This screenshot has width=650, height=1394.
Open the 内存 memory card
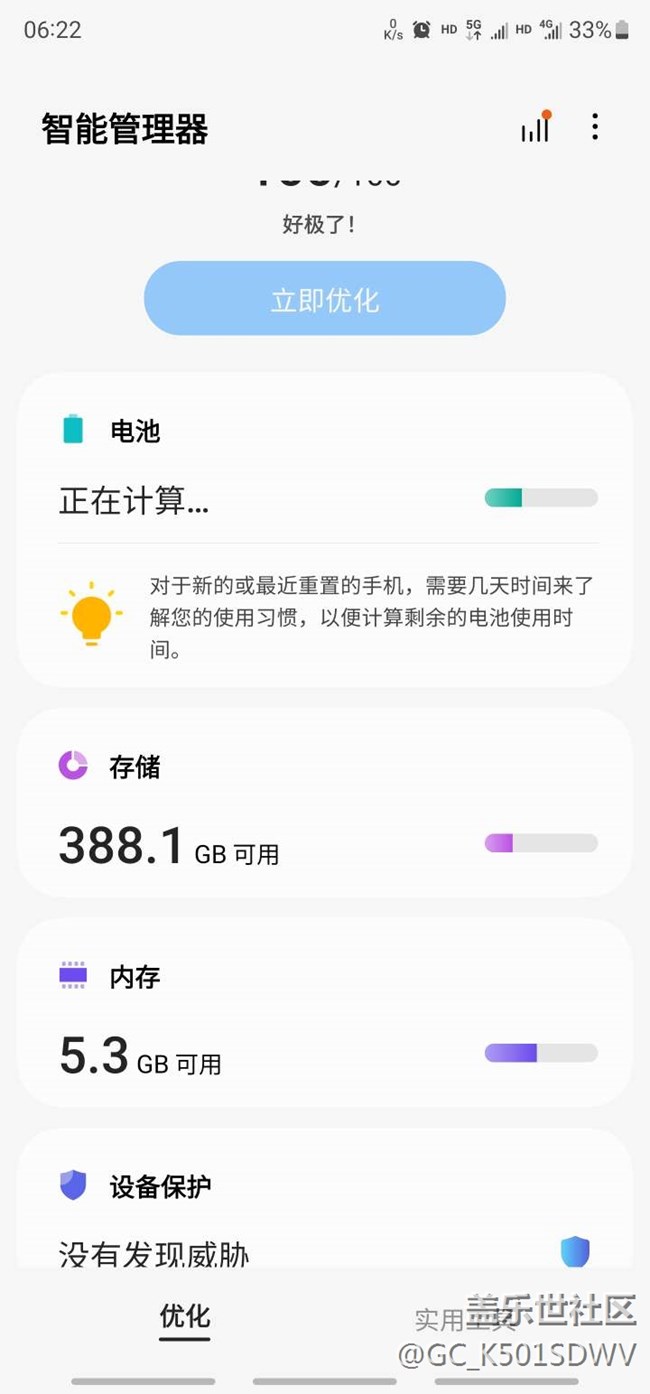coord(325,1015)
